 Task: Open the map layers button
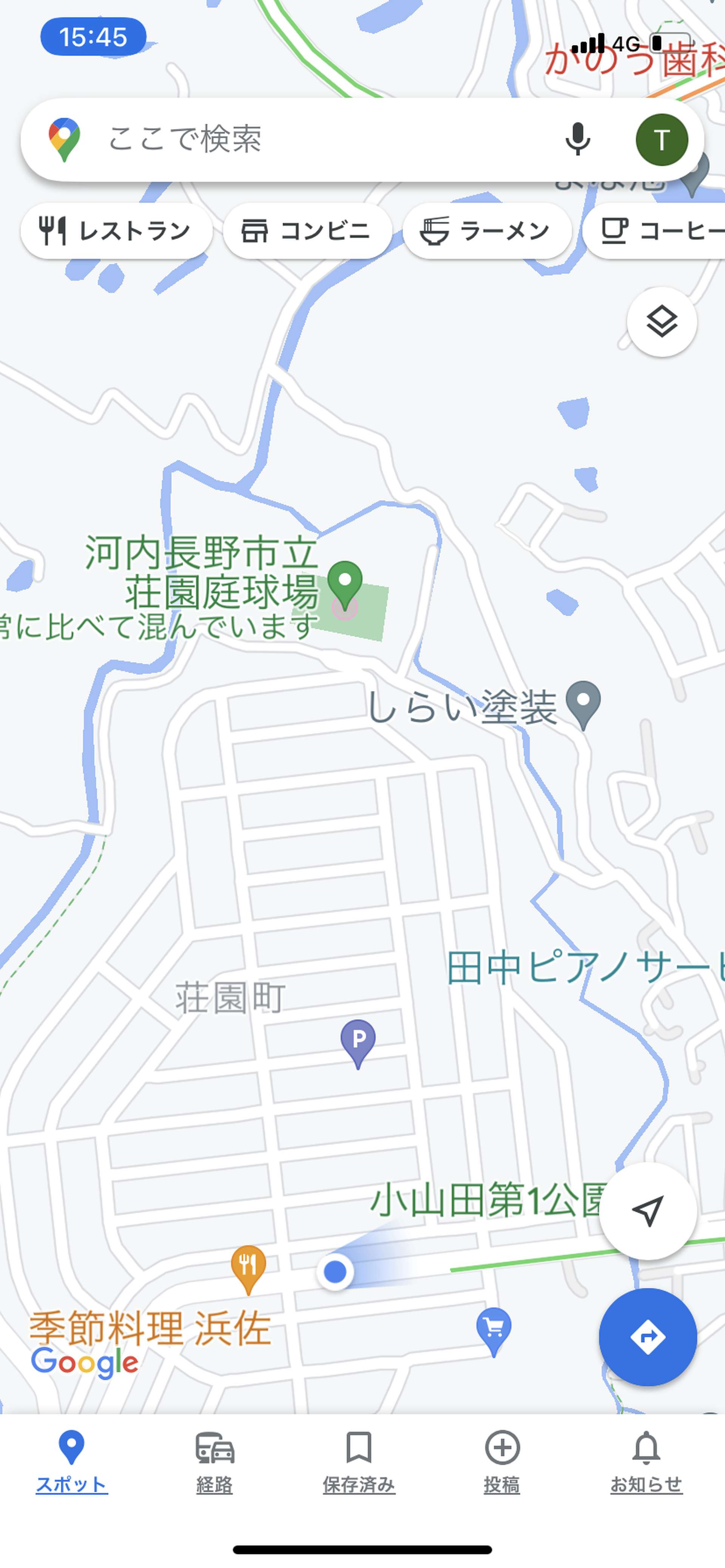coord(662,322)
